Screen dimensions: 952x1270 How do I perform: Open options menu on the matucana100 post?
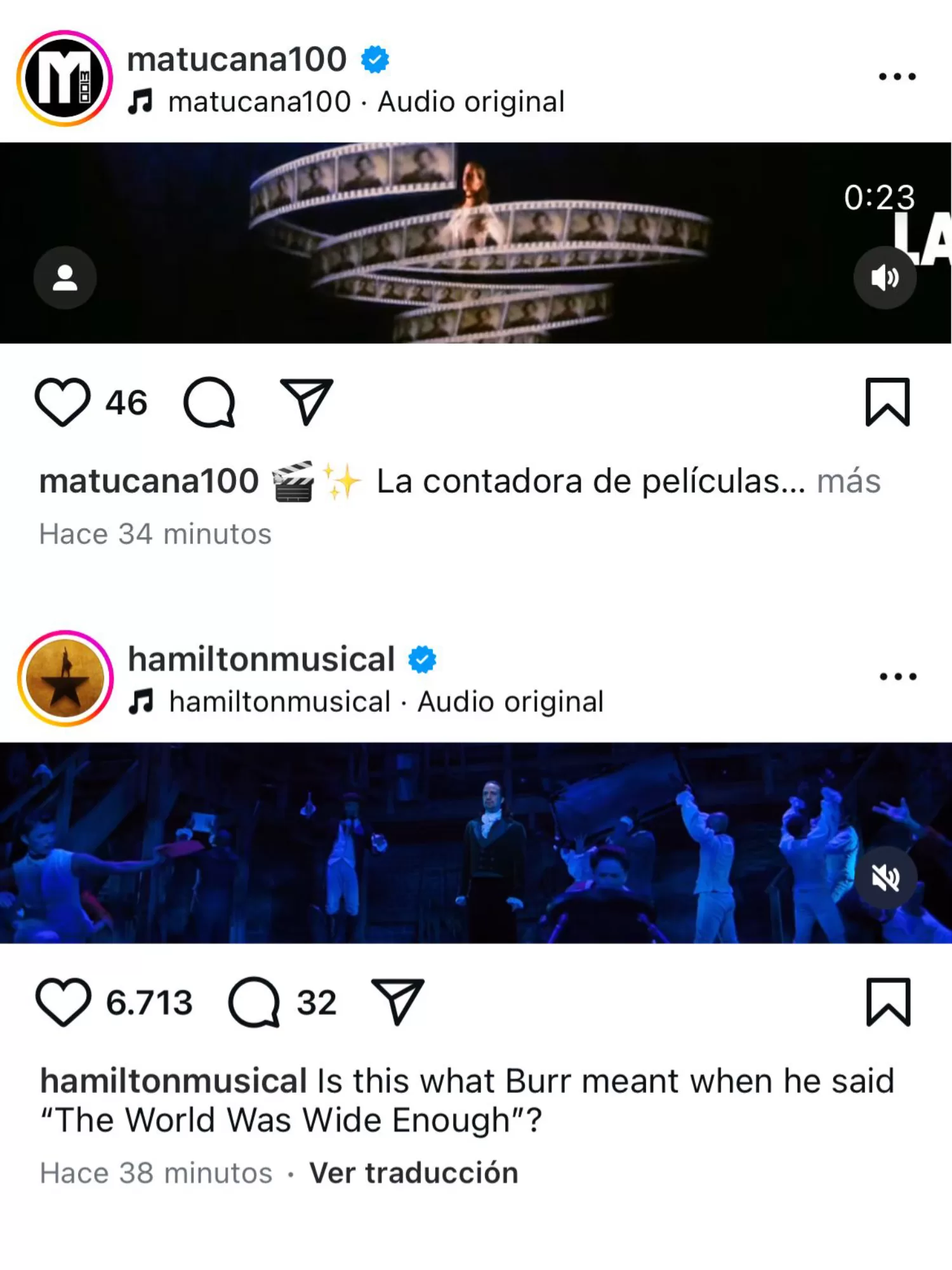[897, 75]
